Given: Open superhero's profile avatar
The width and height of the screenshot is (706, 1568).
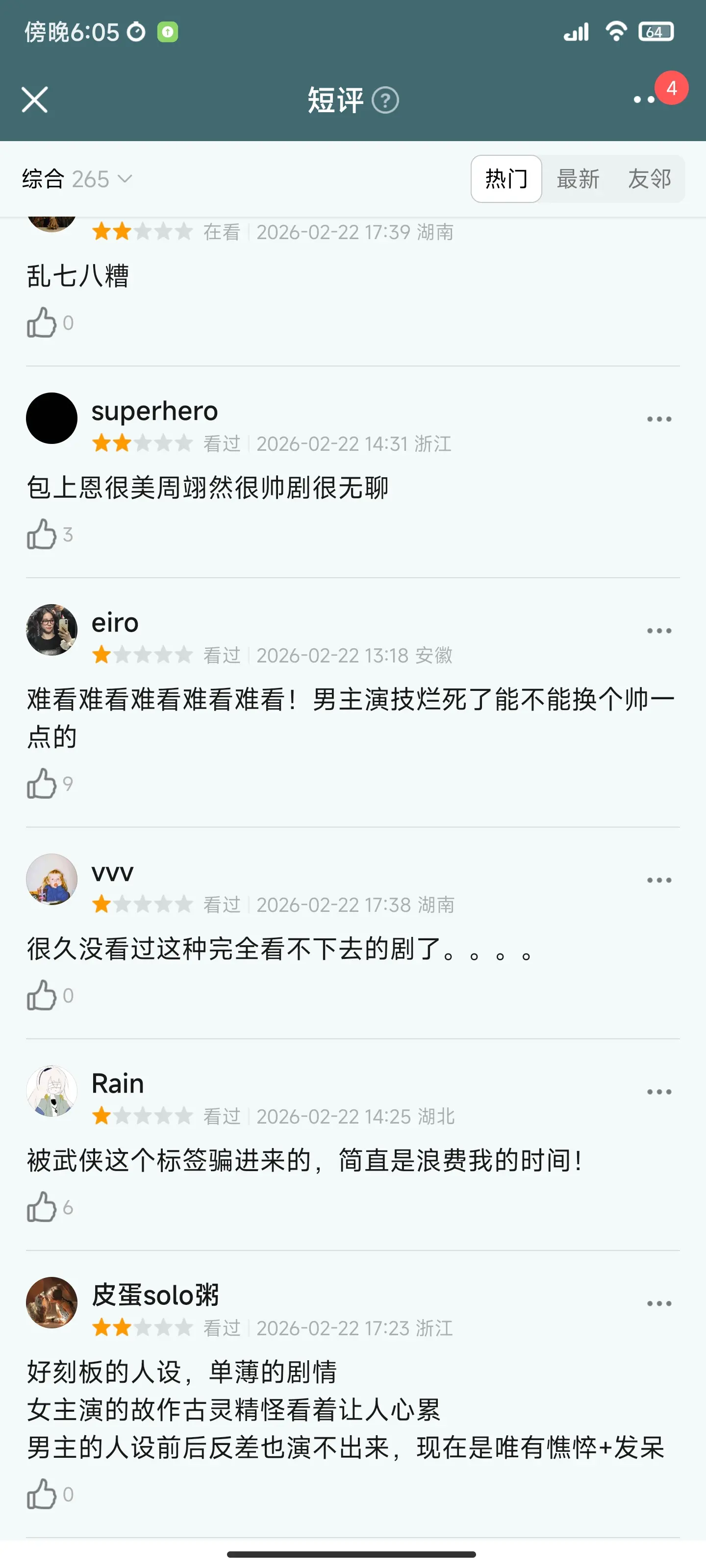Looking at the screenshot, I should click(x=52, y=418).
